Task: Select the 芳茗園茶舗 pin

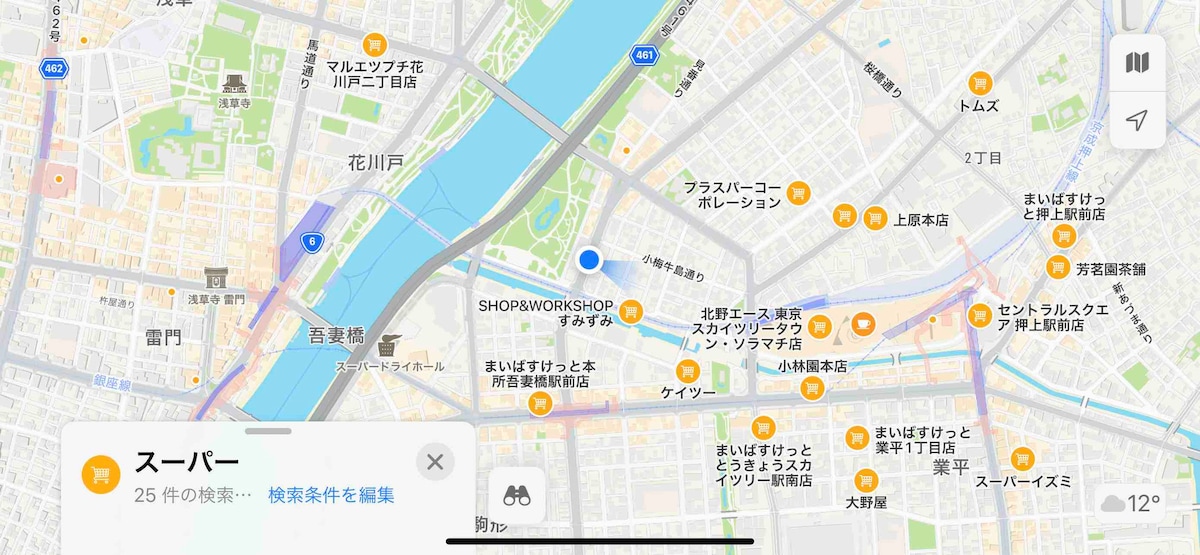Action: tap(1057, 268)
